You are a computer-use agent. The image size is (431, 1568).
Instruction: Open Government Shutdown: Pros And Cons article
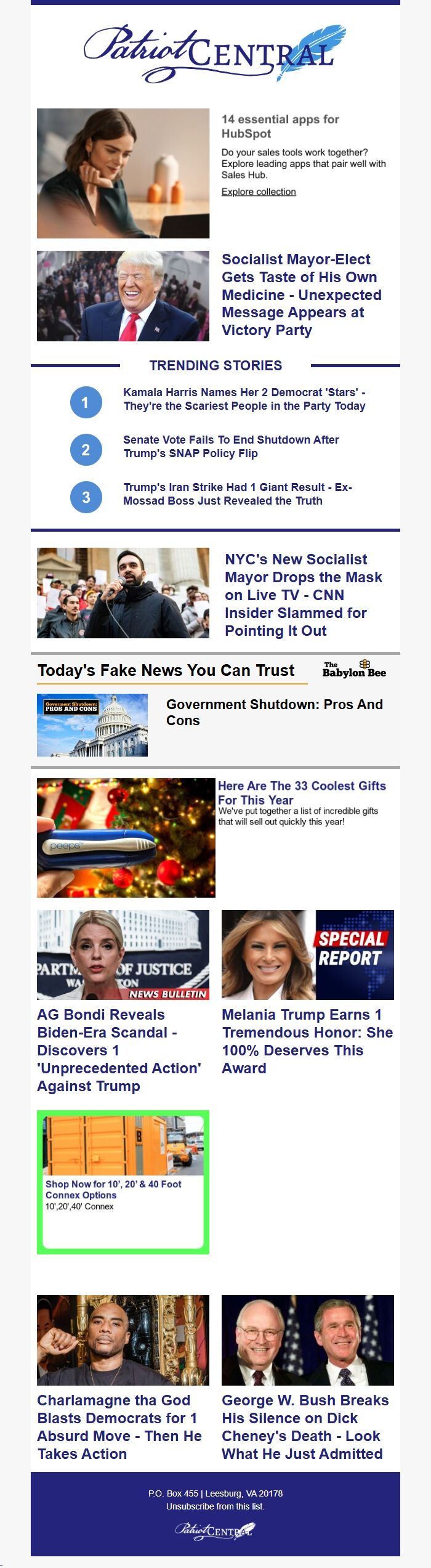274,712
